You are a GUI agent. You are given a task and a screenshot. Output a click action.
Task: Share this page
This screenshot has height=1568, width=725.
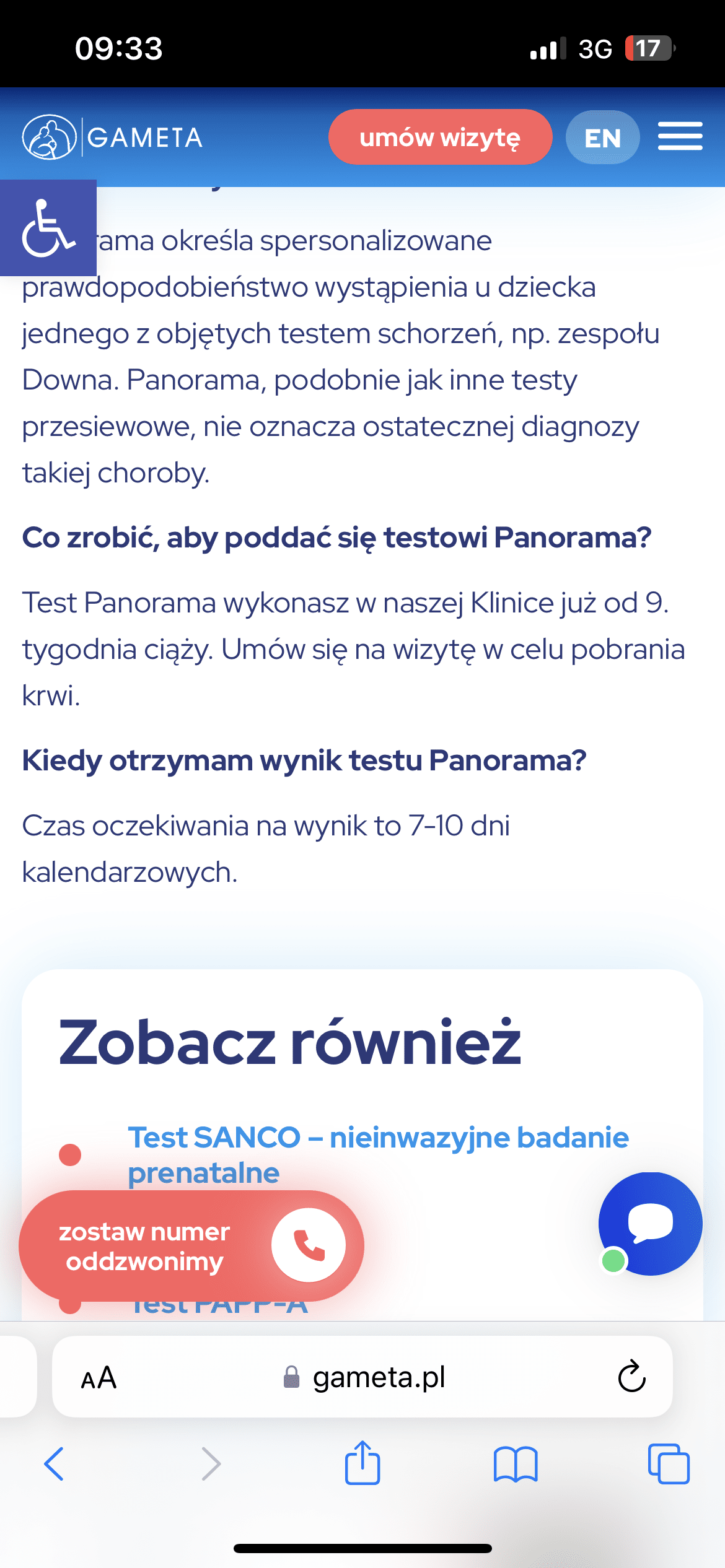click(362, 1463)
